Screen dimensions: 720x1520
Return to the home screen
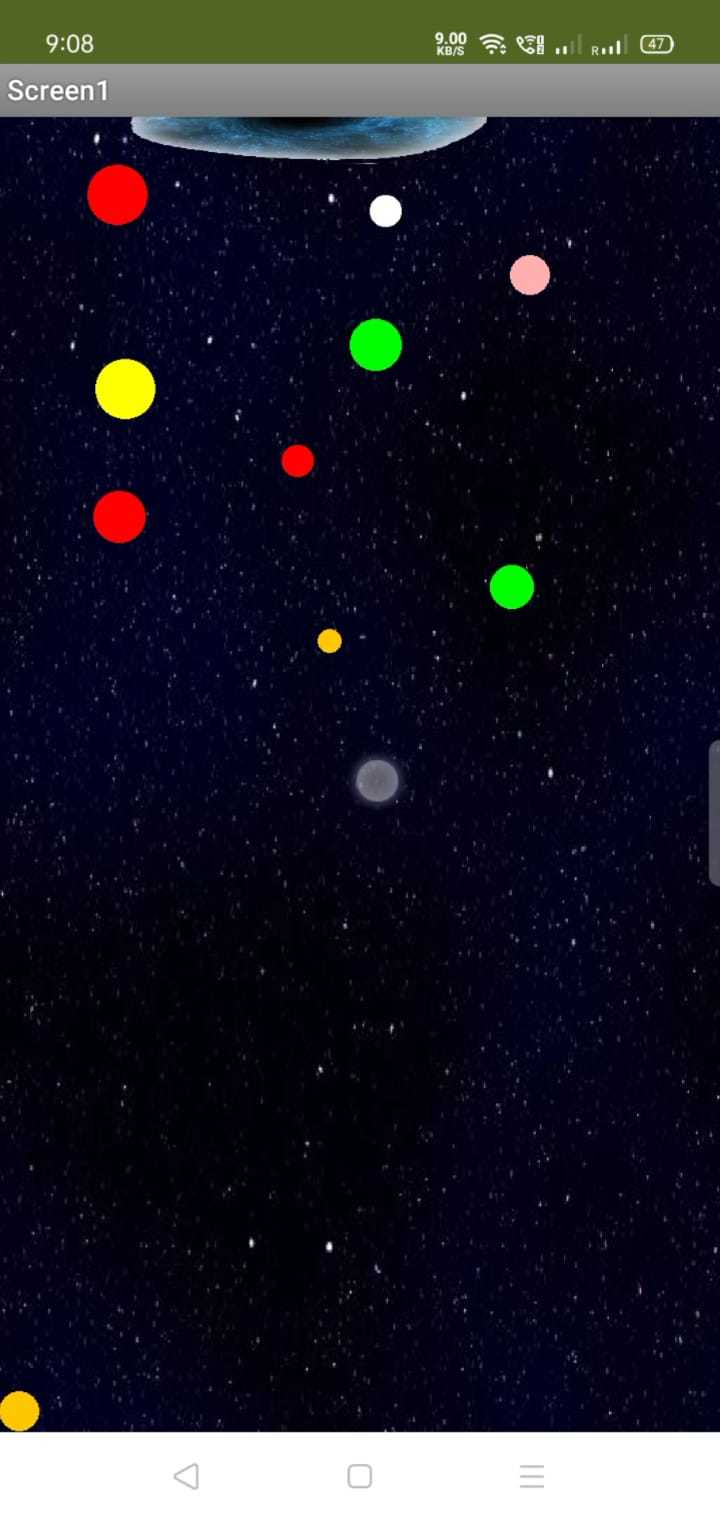360,1476
